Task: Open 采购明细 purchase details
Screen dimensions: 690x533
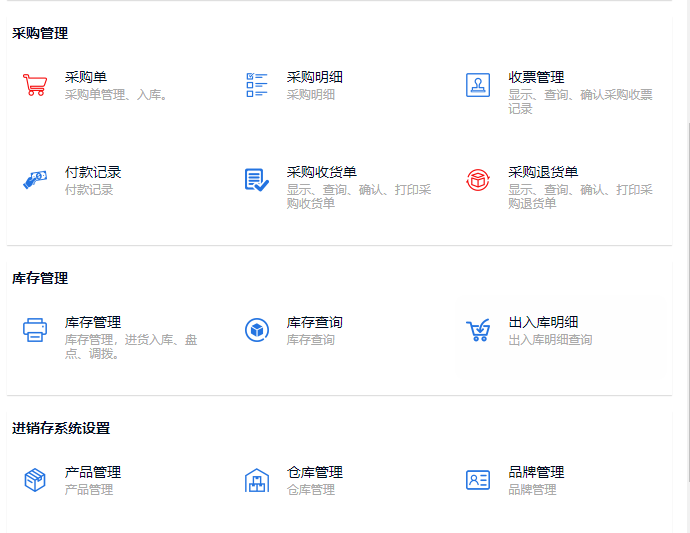Action: [x=314, y=78]
